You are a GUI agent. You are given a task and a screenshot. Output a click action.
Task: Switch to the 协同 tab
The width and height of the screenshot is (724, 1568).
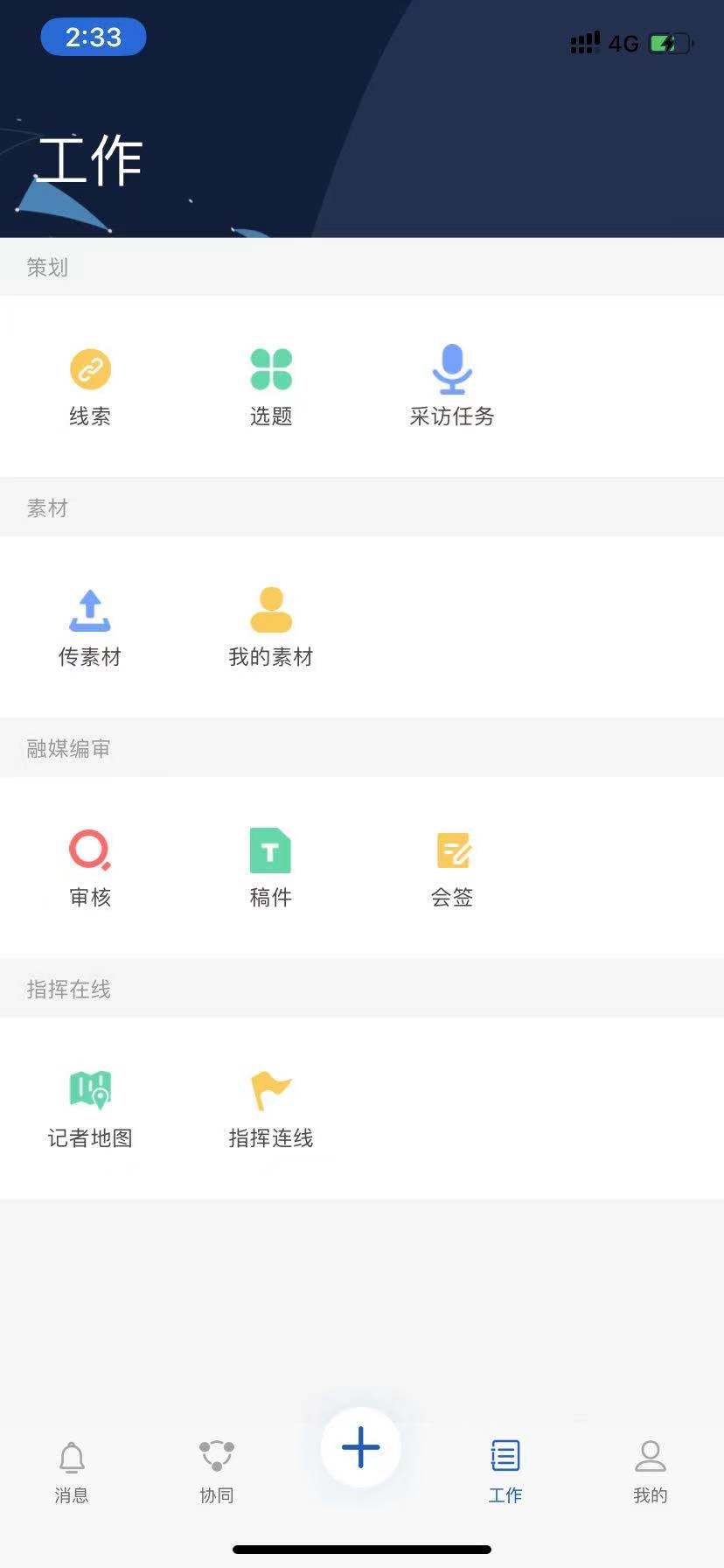click(217, 1472)
